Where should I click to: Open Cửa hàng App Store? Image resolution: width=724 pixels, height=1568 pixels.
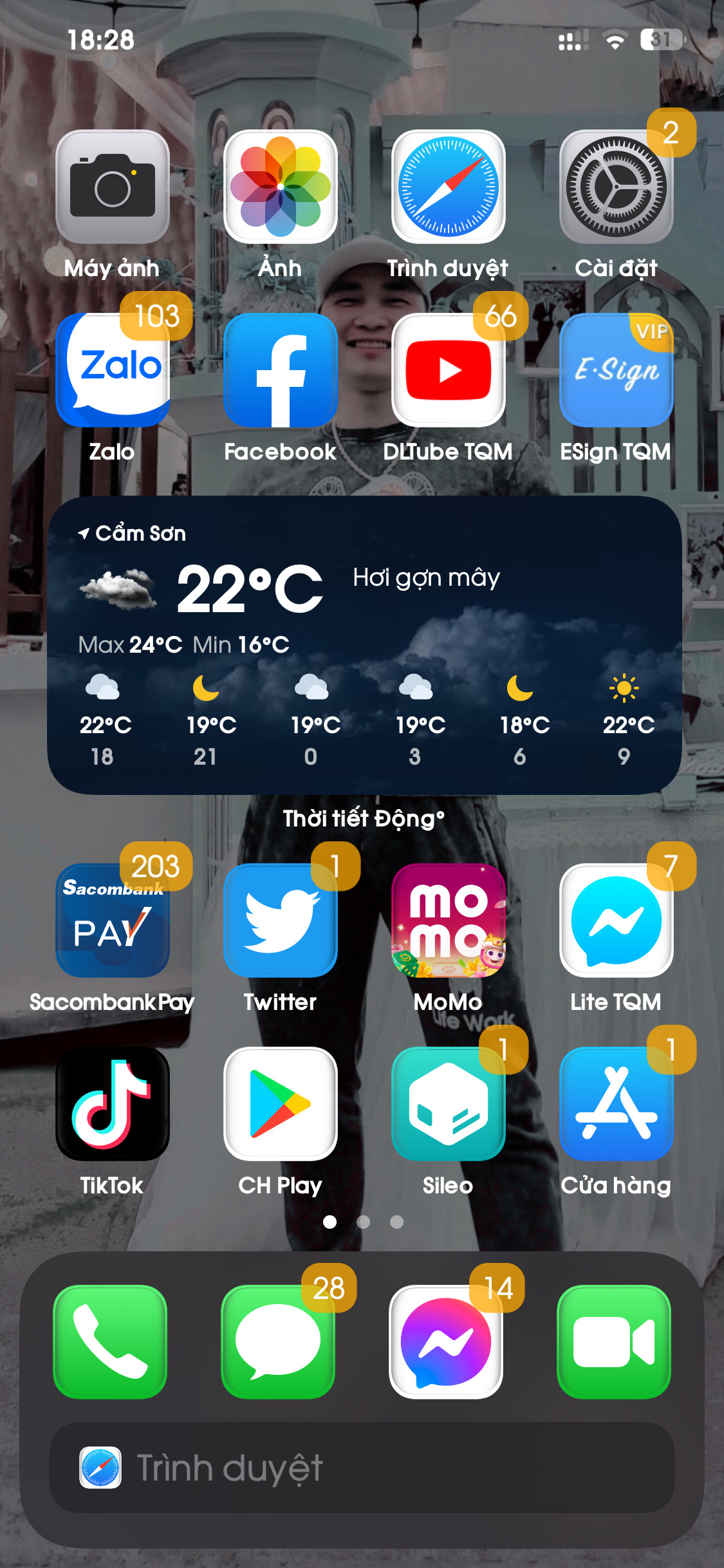616,1104
